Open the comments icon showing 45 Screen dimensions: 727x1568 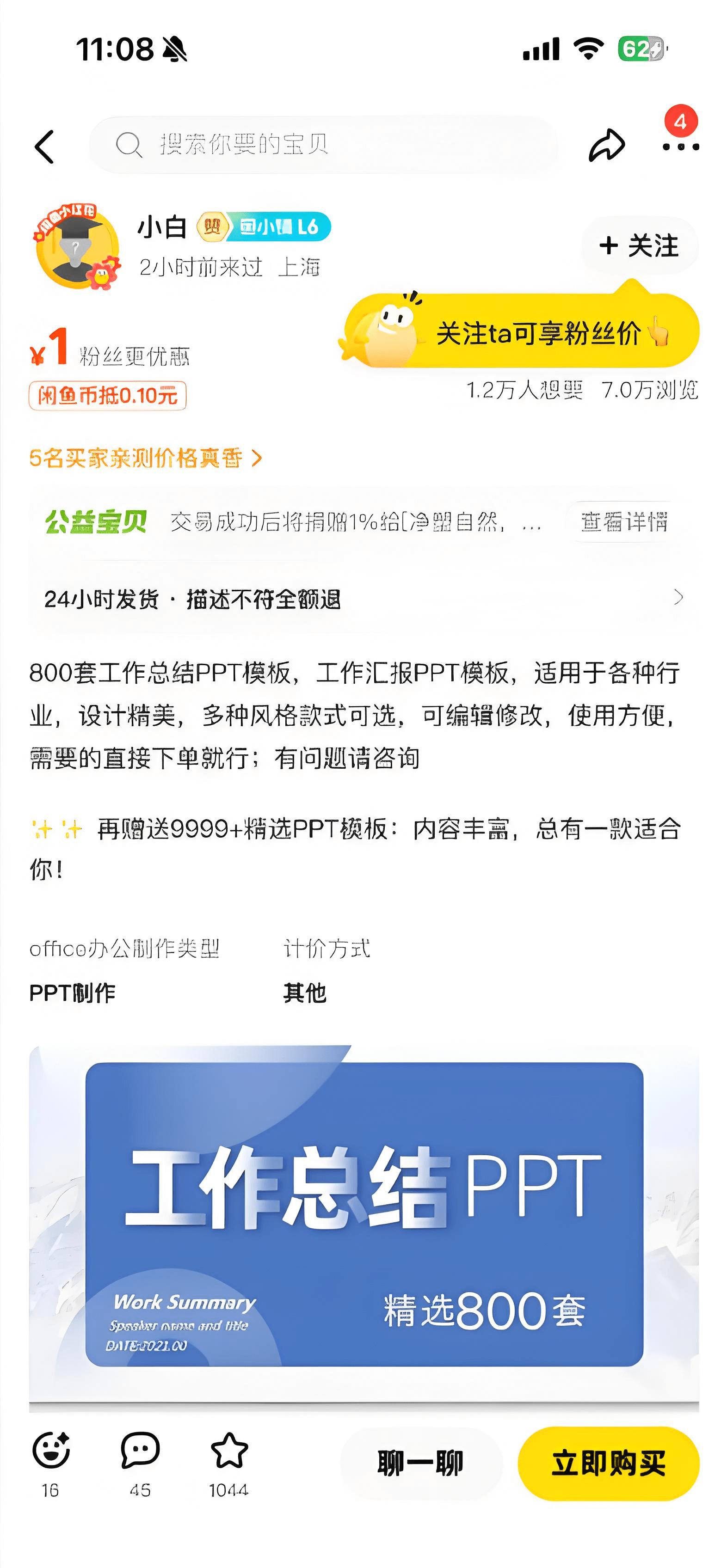[140, 1452]
